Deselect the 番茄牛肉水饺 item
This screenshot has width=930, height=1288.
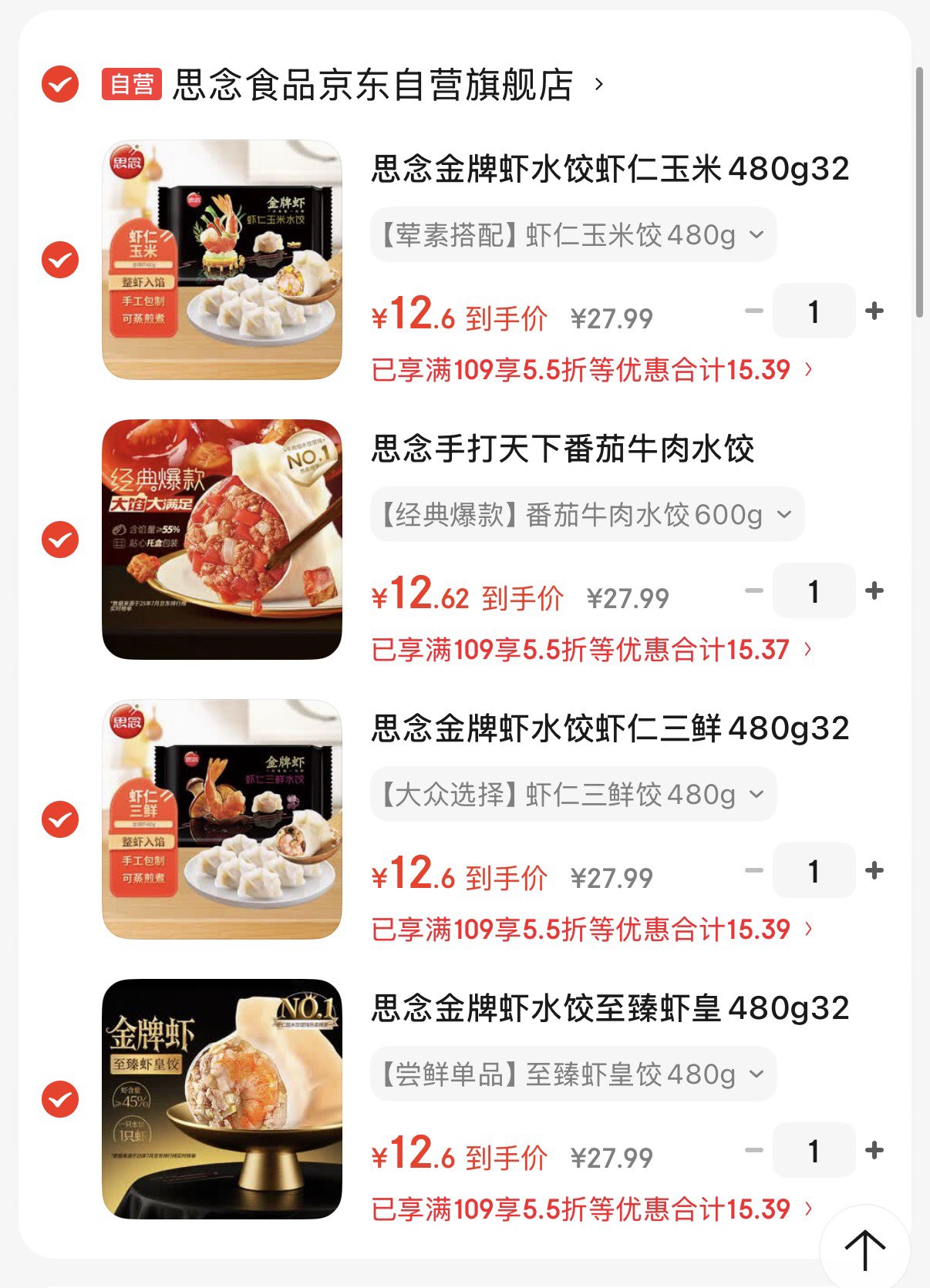point(60,540)
